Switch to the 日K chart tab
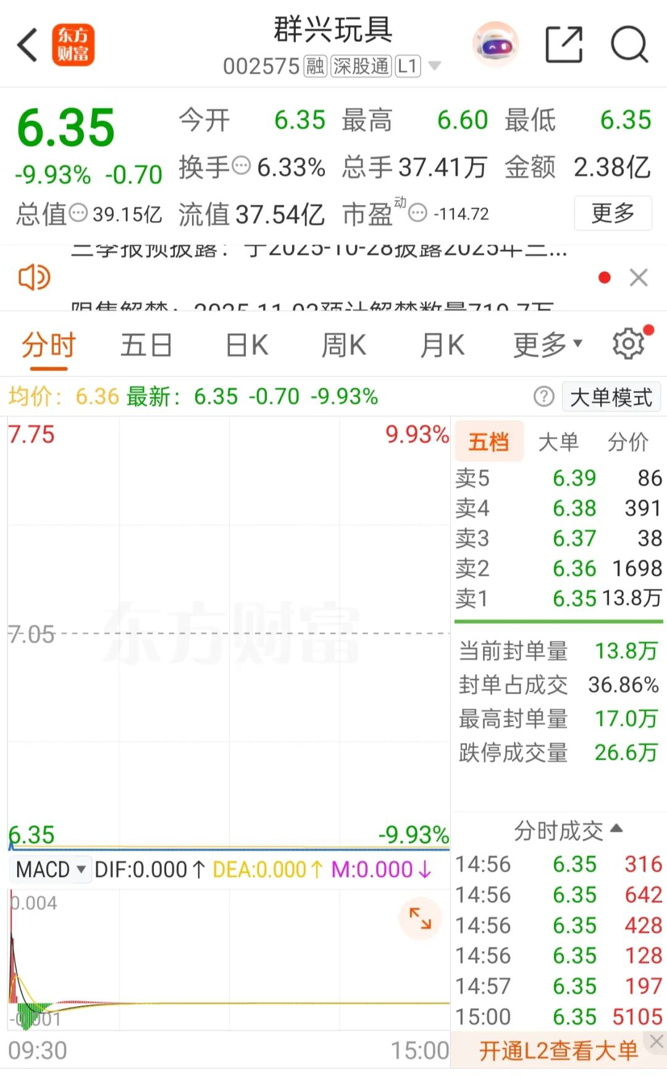This screenshot has height=1077, width=667. click(246, 345)
